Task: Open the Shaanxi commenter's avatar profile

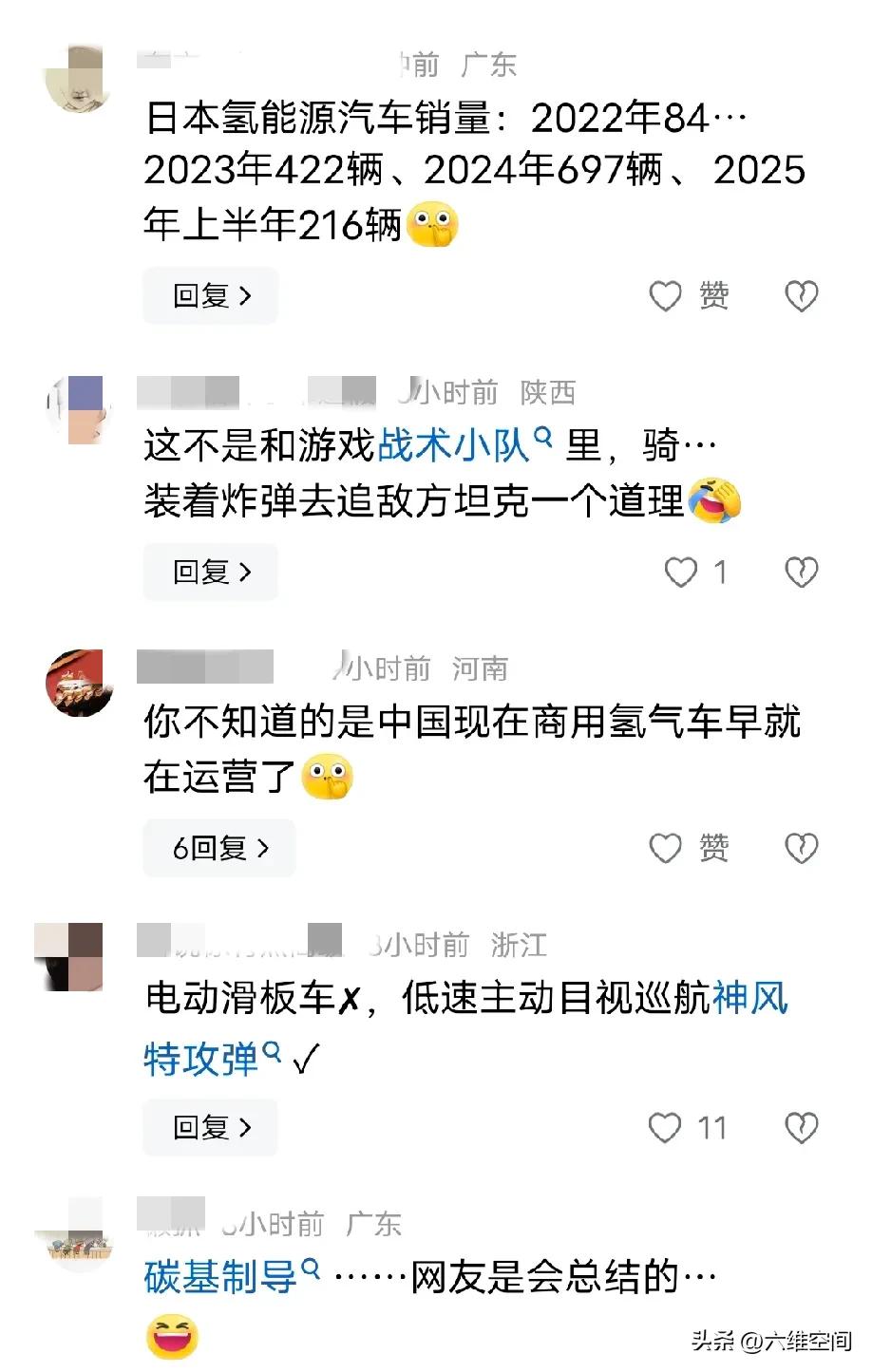Action: click(80, 409)
